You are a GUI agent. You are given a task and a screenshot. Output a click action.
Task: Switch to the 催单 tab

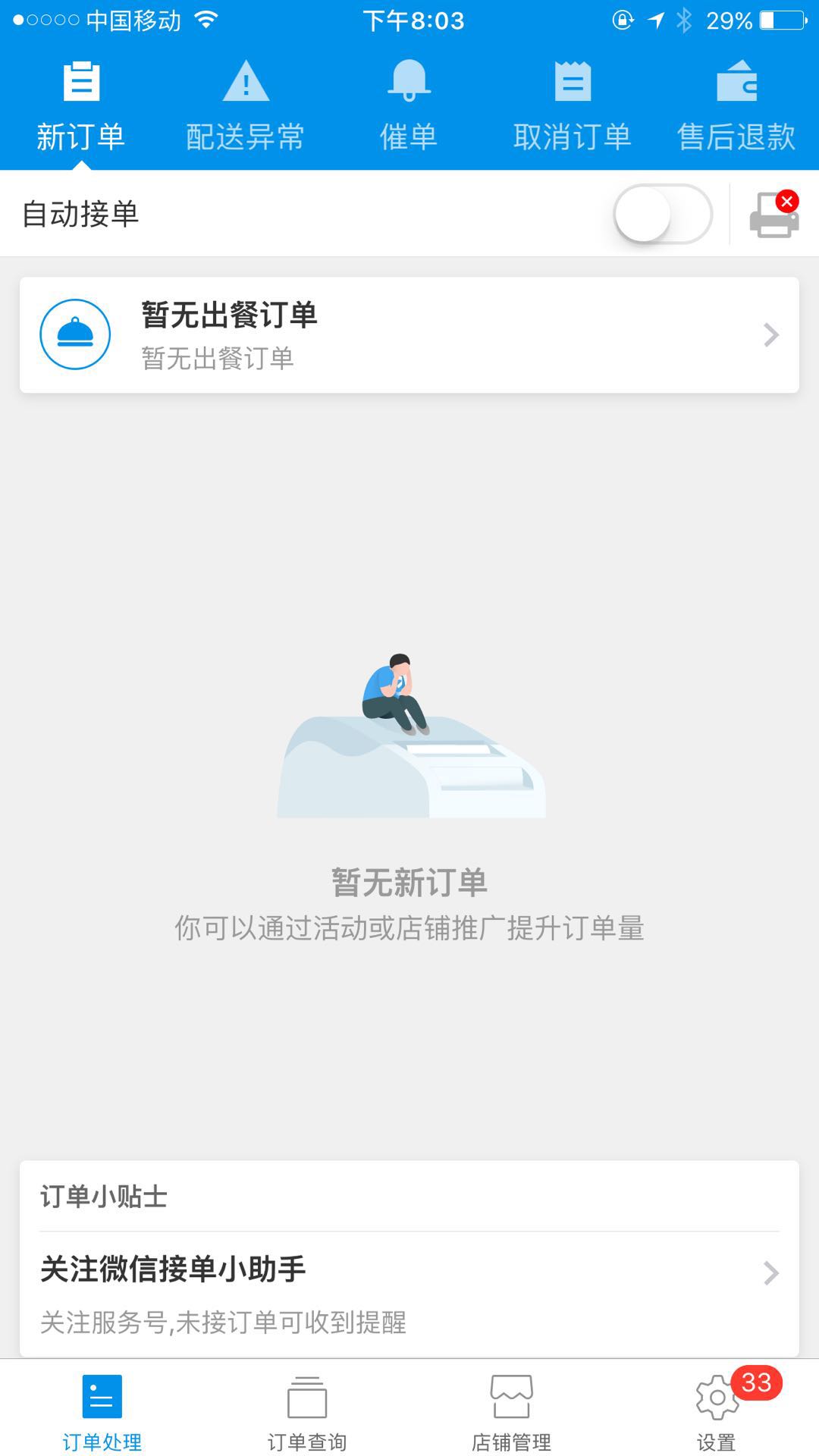pos(409,106)
